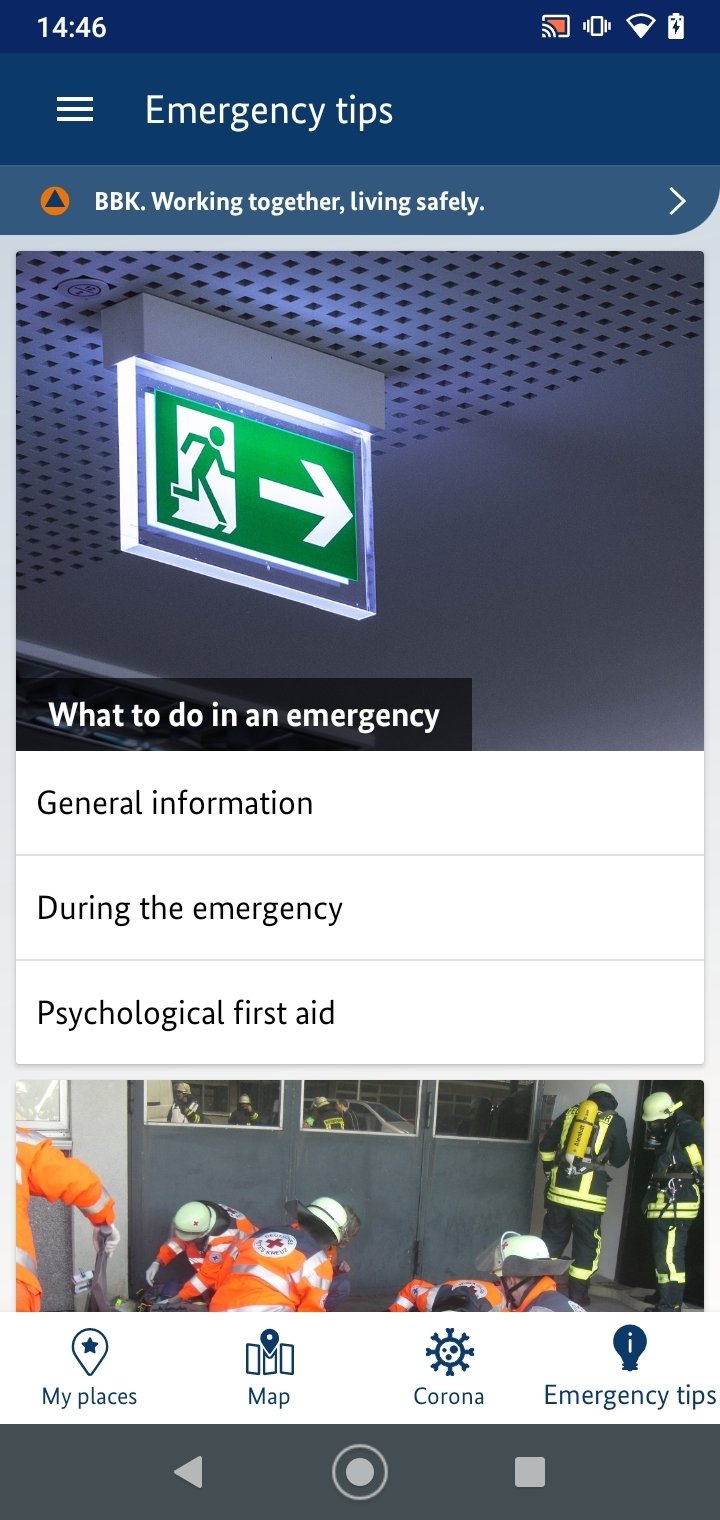The width and height of the screenshot is (720, 1520).
Task: Open During the emergency
Action: pos(360,908)
